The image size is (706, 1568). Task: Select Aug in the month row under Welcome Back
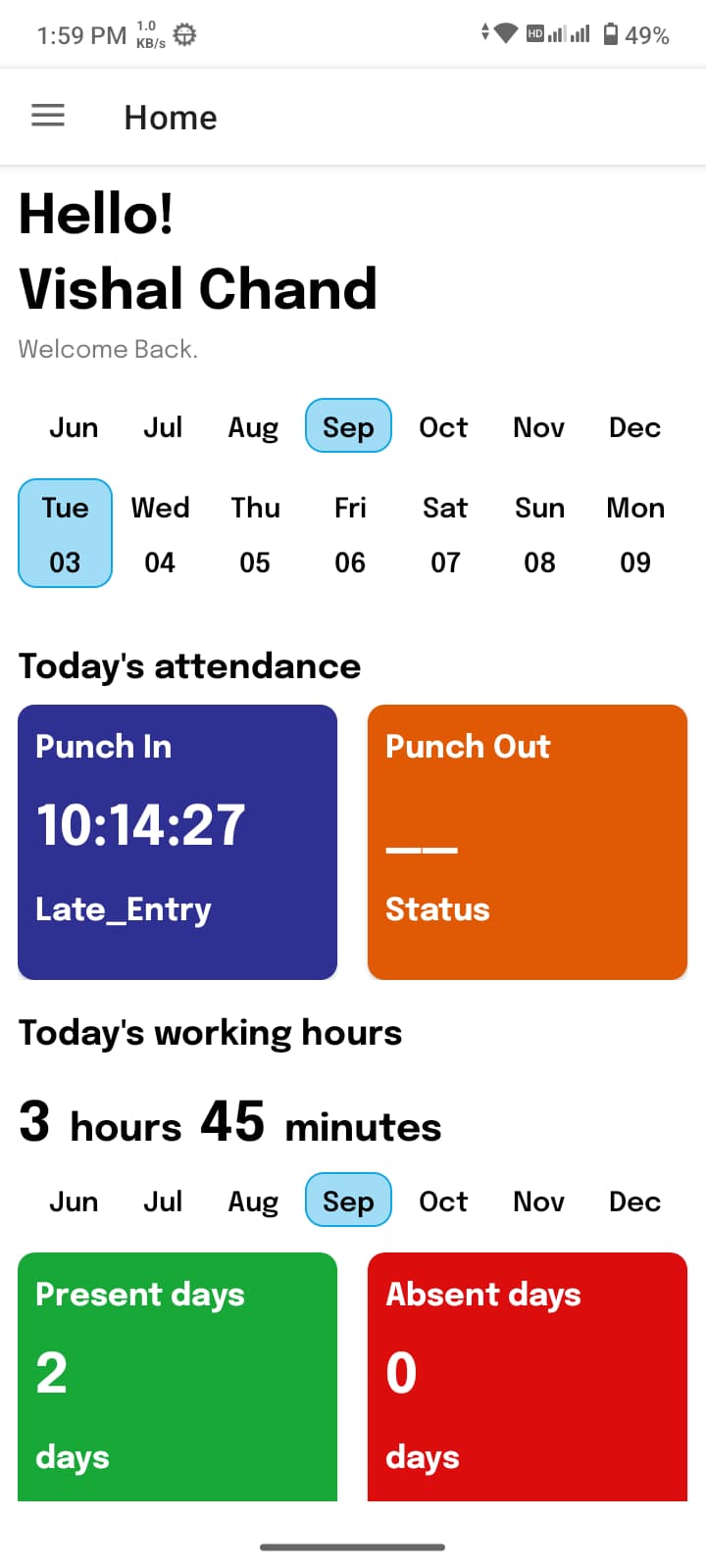[x=253, y=427]
